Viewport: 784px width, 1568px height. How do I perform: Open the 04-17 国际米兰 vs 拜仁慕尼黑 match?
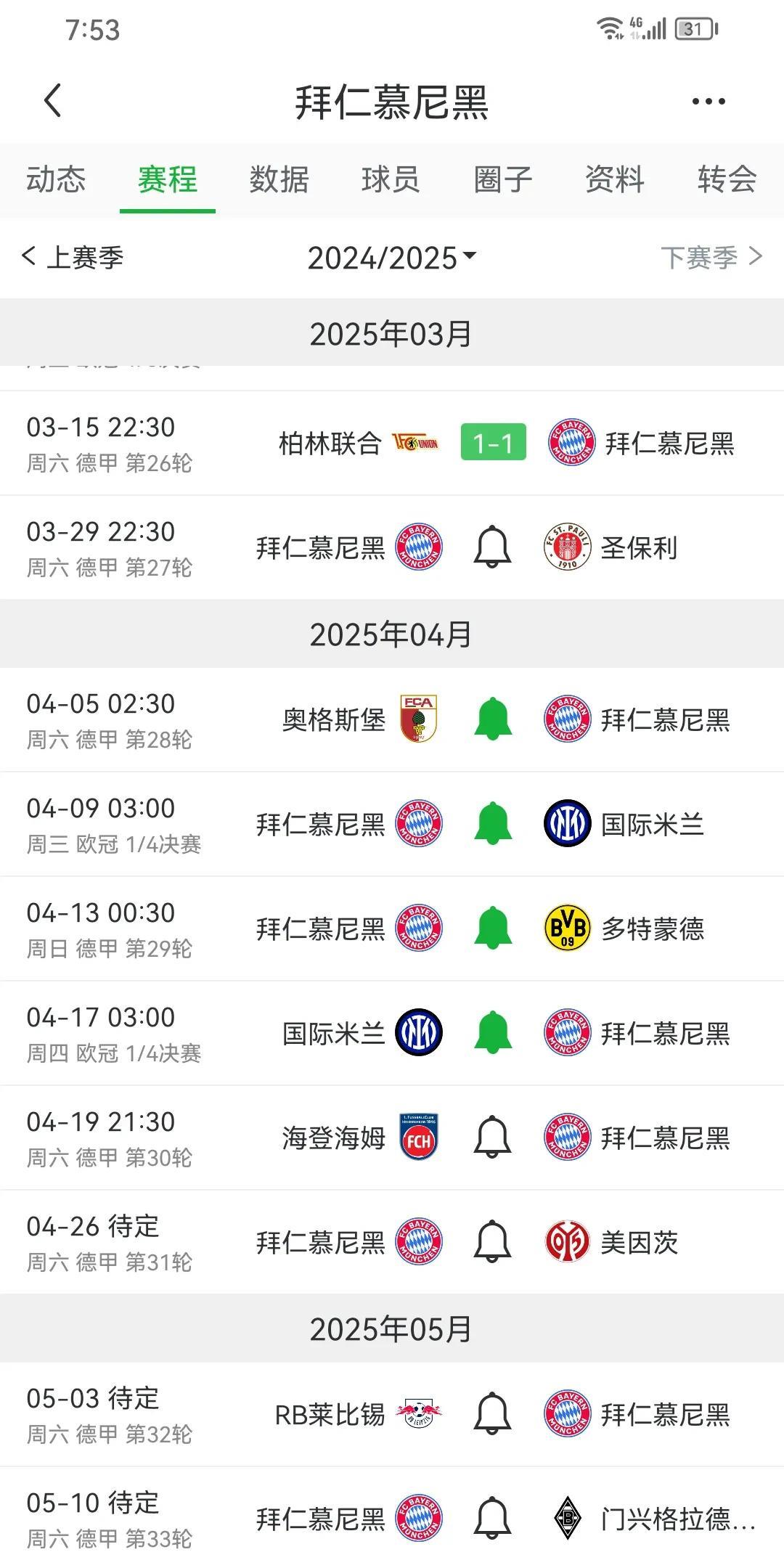(392, 1033)
